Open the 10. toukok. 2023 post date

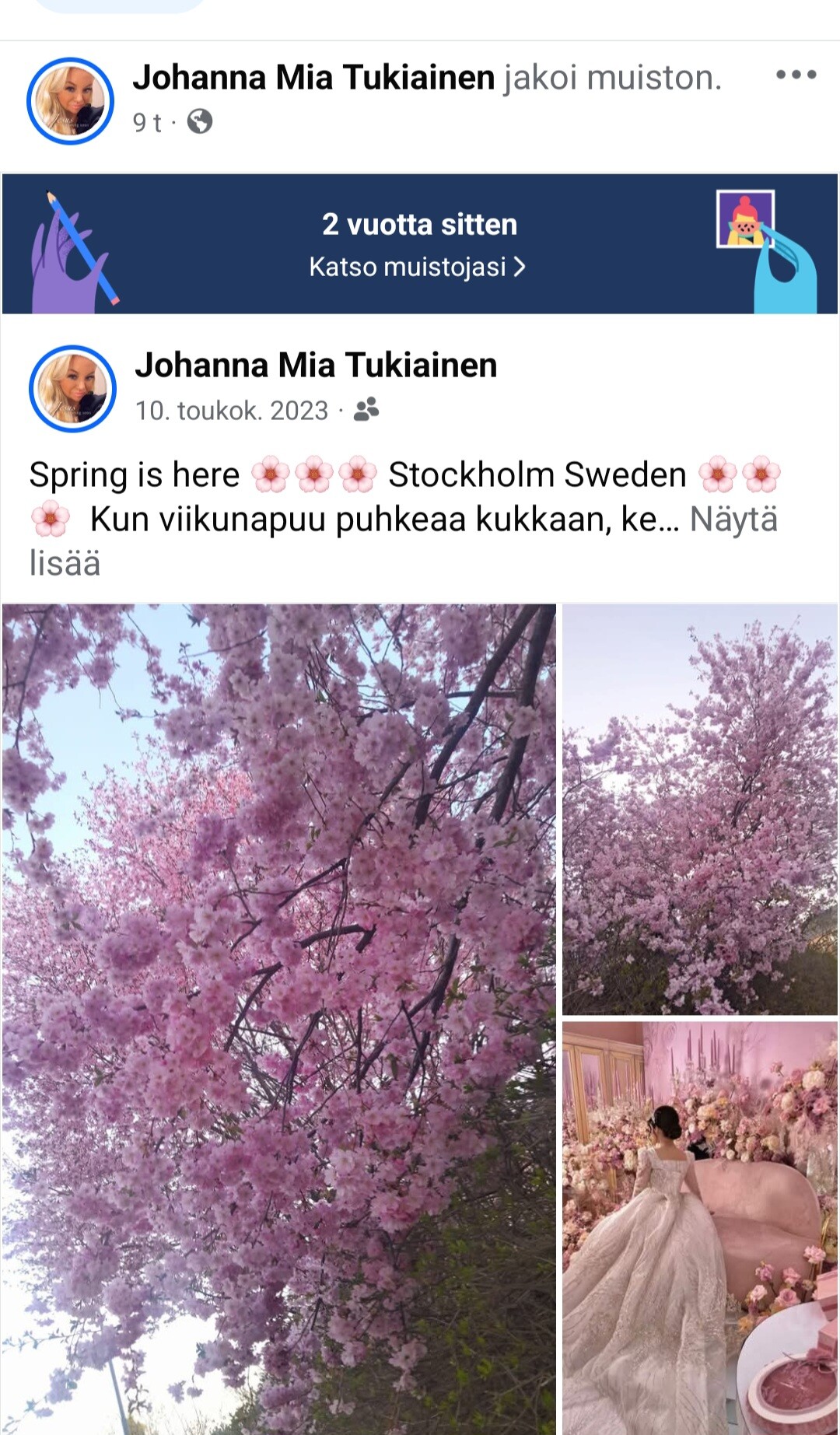click(232, 410)
